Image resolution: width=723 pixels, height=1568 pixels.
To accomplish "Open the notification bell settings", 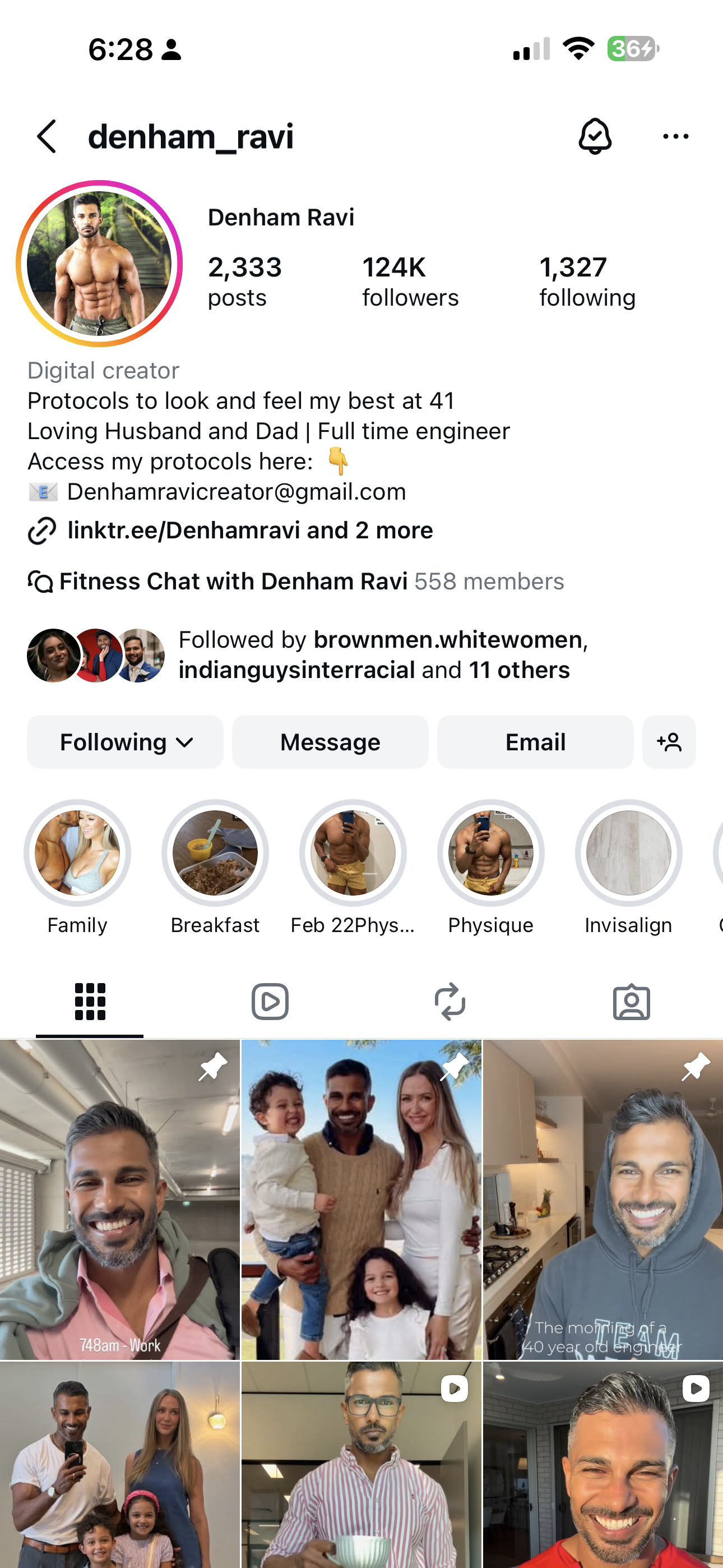I will point(594,136).
